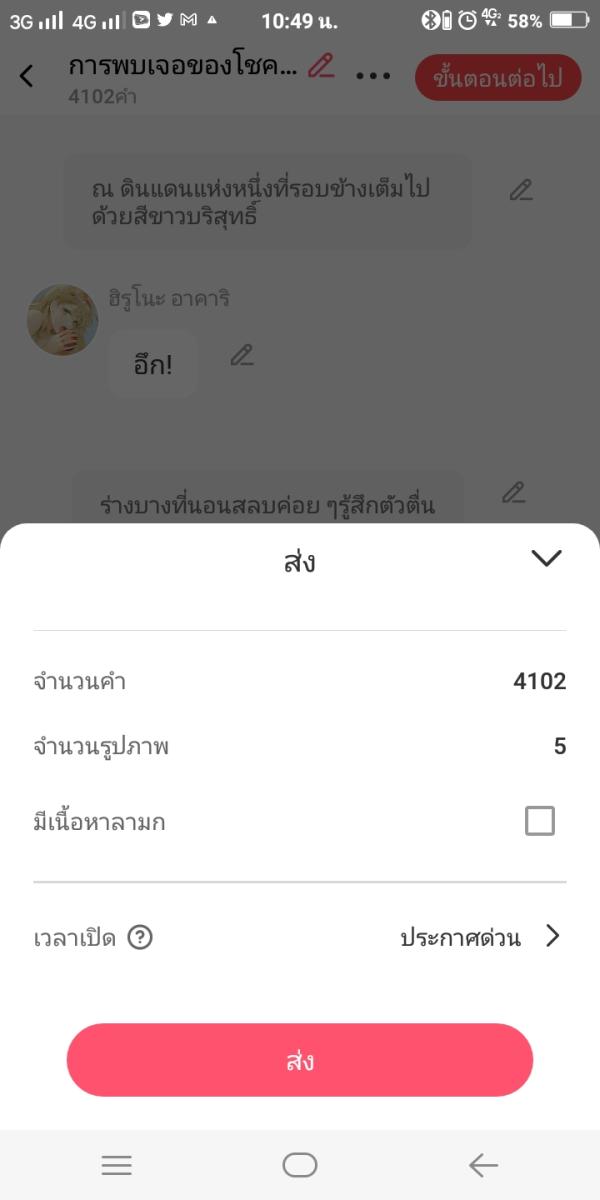Collapse the ส่ง sheet with the chevron

[546, 559]
